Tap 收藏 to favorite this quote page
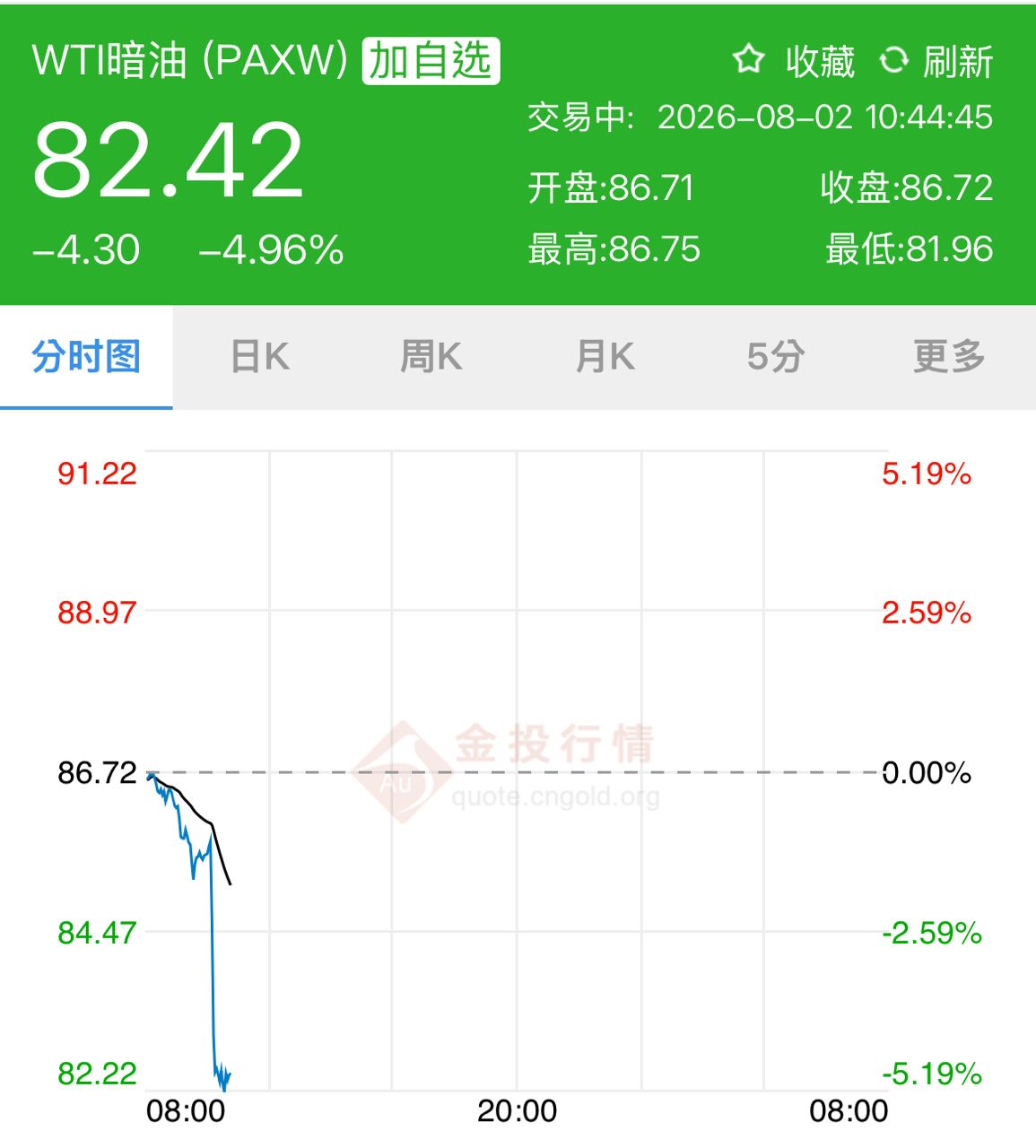1036x1148 pixels. click(793, 61)
